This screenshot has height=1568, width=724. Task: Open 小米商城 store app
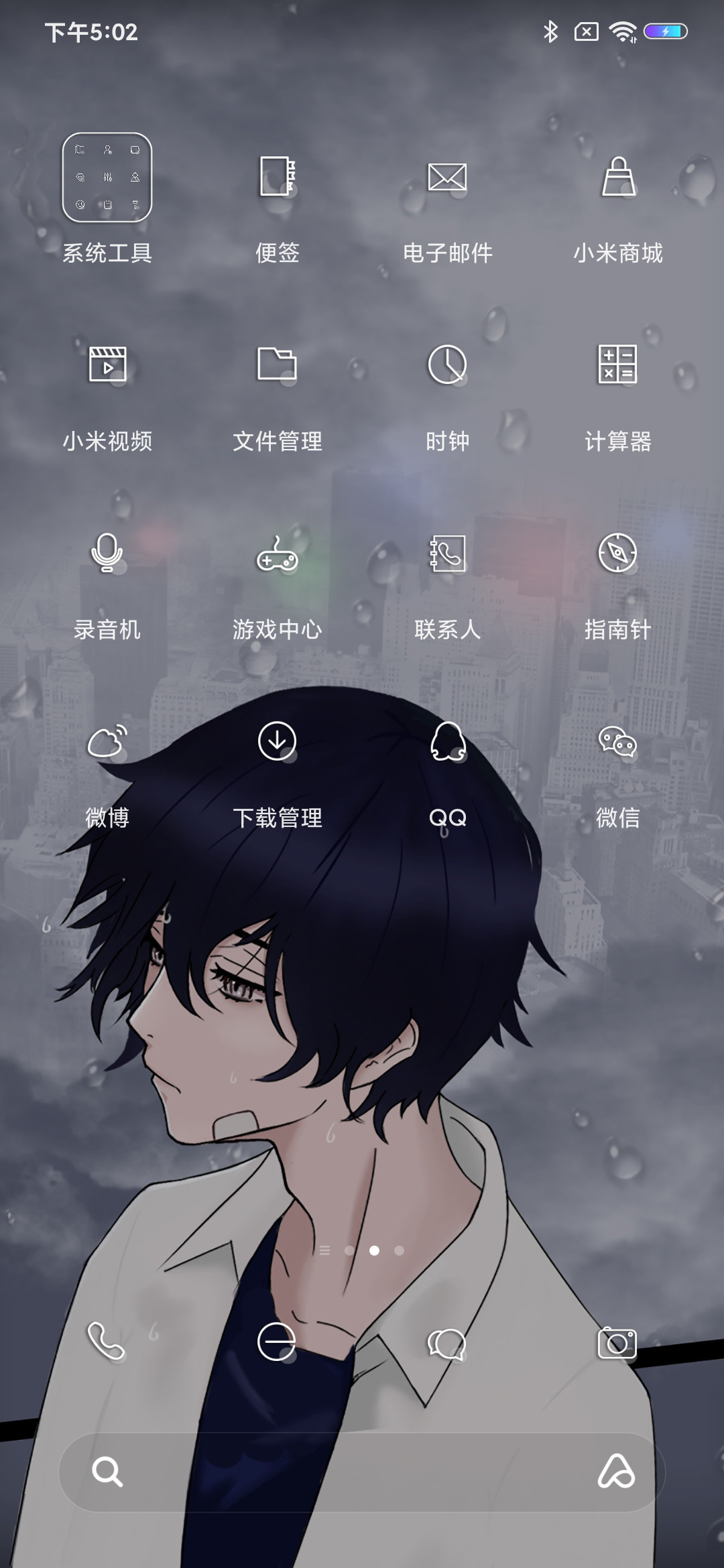coord(617,178)
